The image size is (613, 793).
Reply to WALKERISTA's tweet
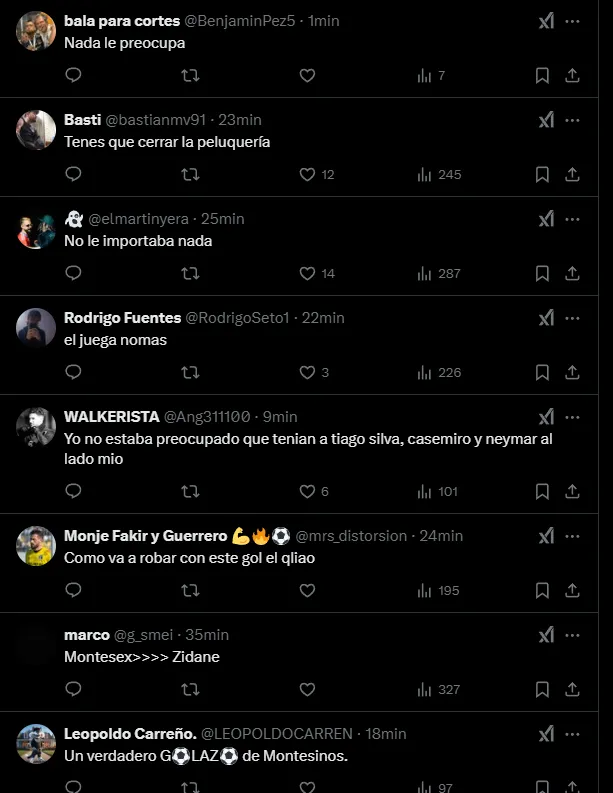(73, 491)
